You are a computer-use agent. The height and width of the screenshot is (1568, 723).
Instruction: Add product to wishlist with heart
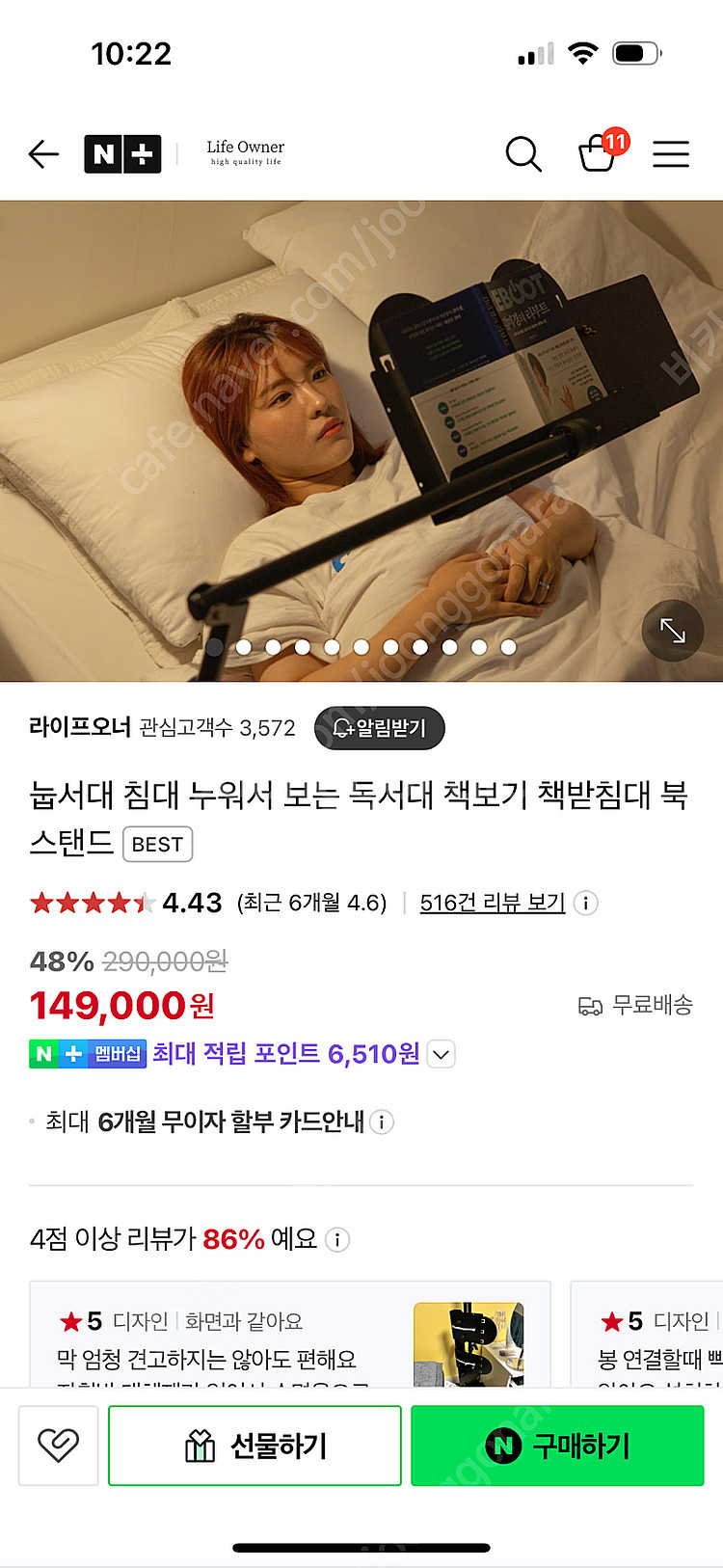(x=58, y=1445)
